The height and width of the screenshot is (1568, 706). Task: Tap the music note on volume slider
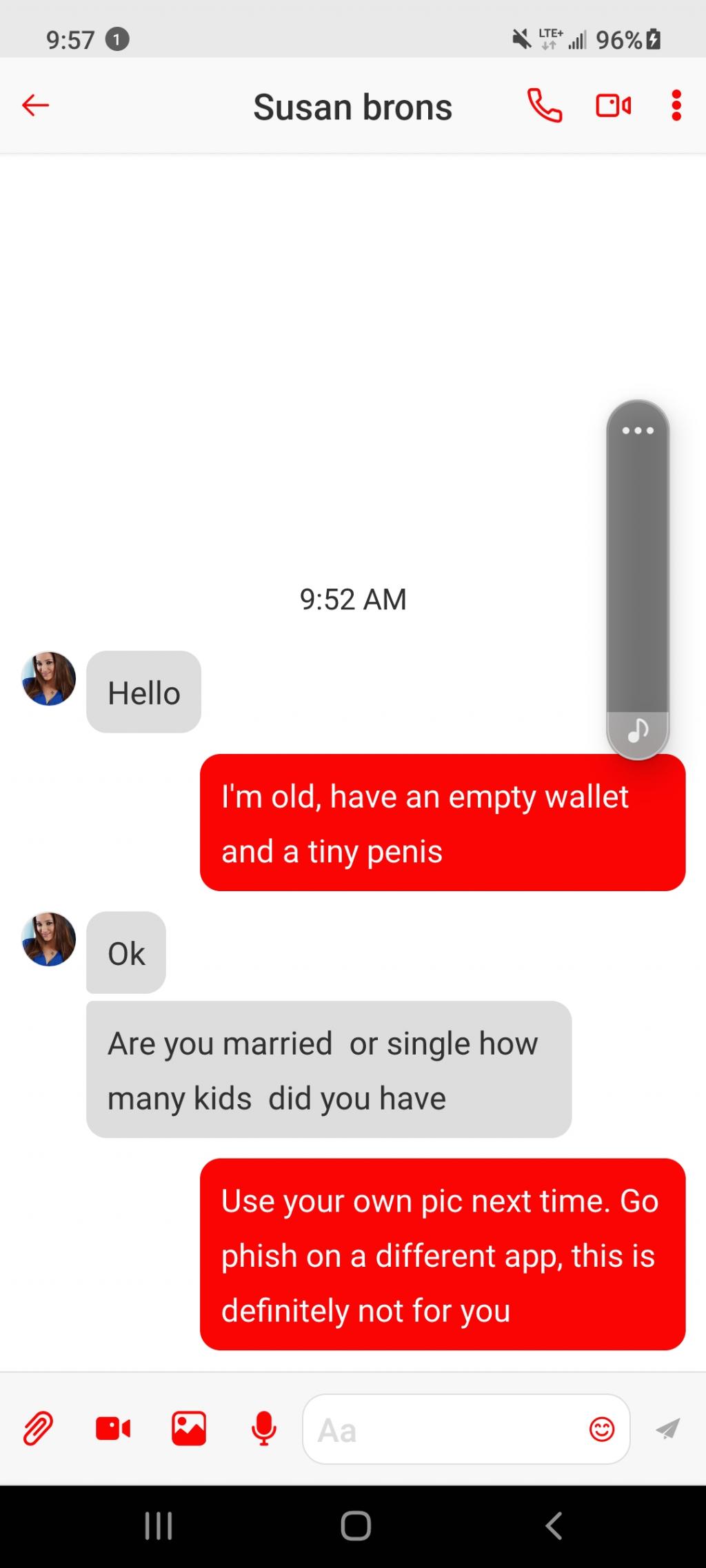pyautogui.click(x=638, y=731)
